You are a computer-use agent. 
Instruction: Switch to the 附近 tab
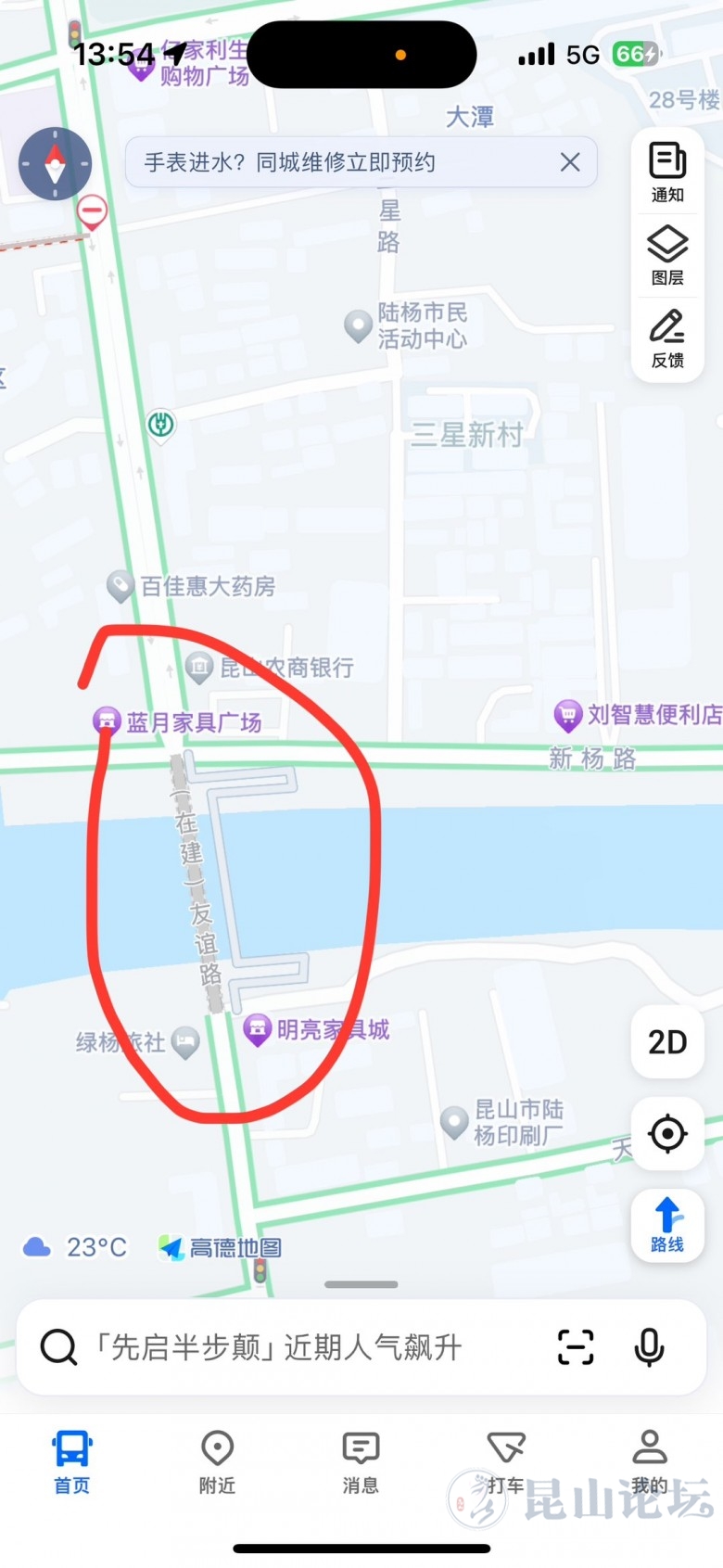[x=217, y=1462]
